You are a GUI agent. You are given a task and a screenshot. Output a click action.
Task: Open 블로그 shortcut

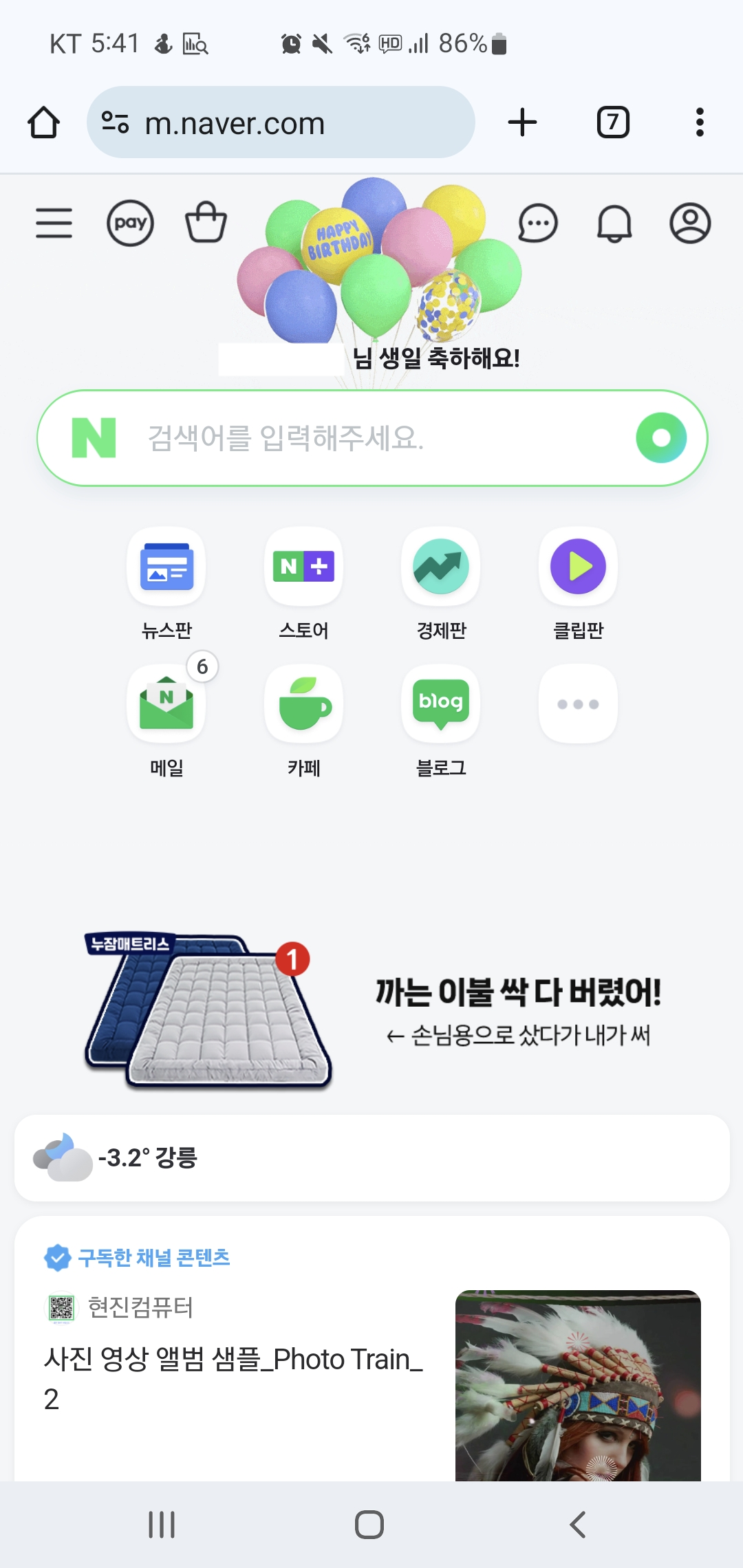(x=441, y=706)
